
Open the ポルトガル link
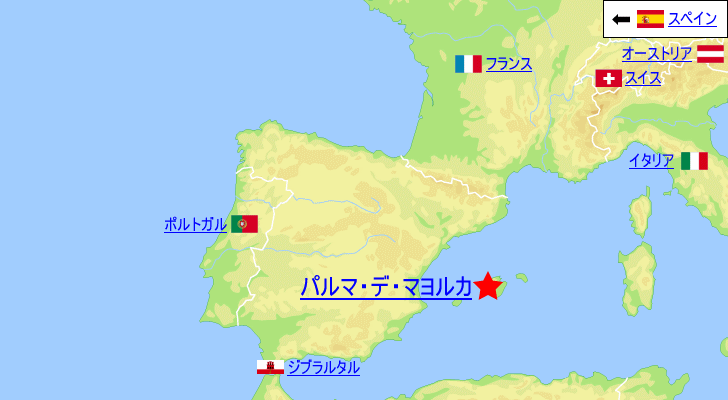coord(195,224)
